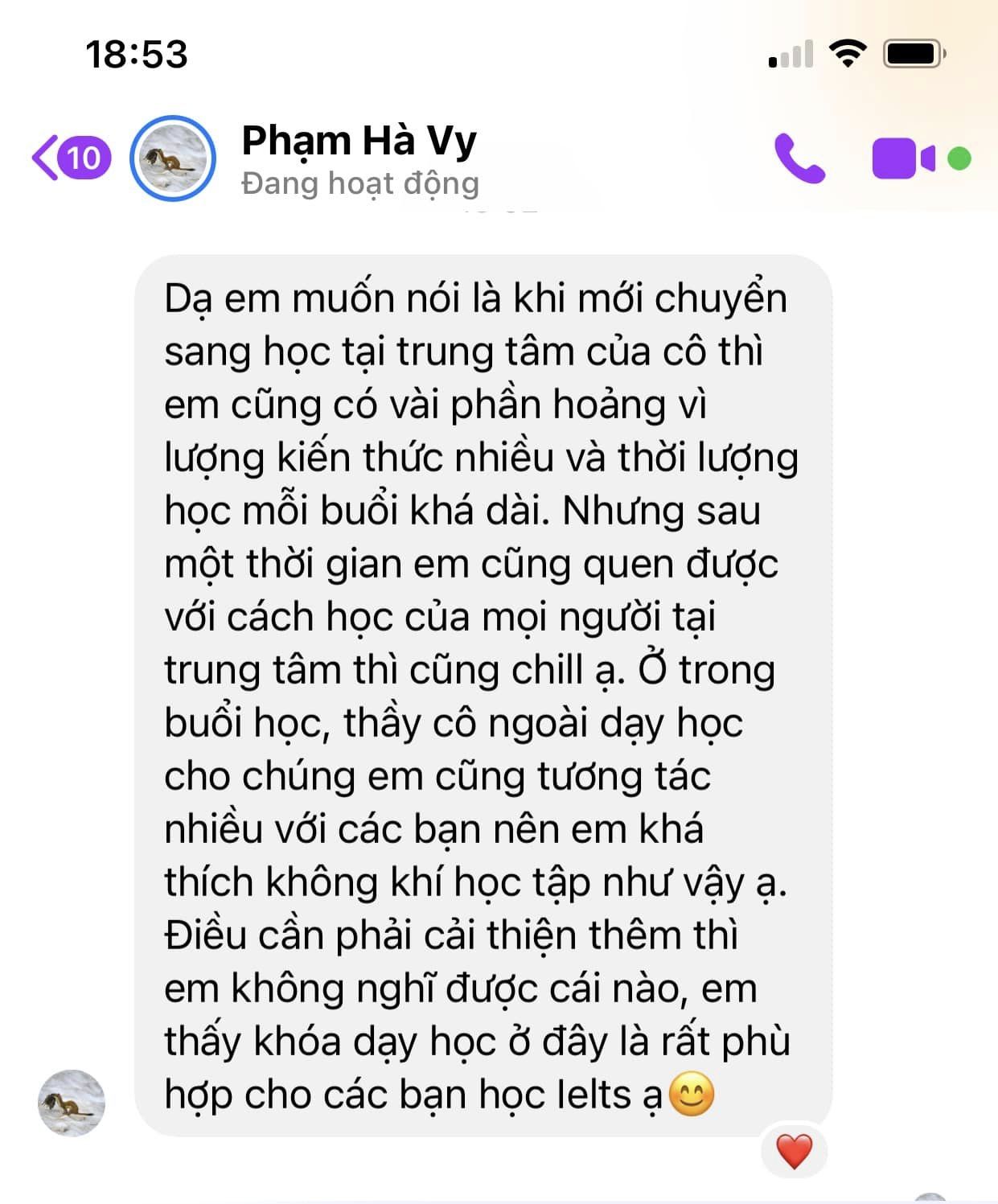
Task: Open Phạm Hà Vy's profile from header
Action: click(359, 141)
